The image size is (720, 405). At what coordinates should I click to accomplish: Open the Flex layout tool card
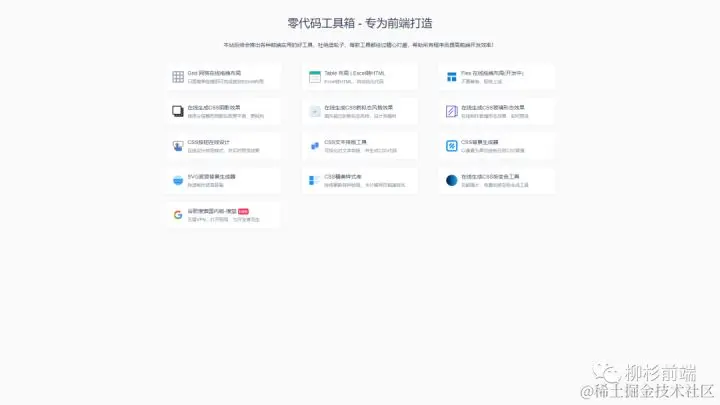pos(497,77)
